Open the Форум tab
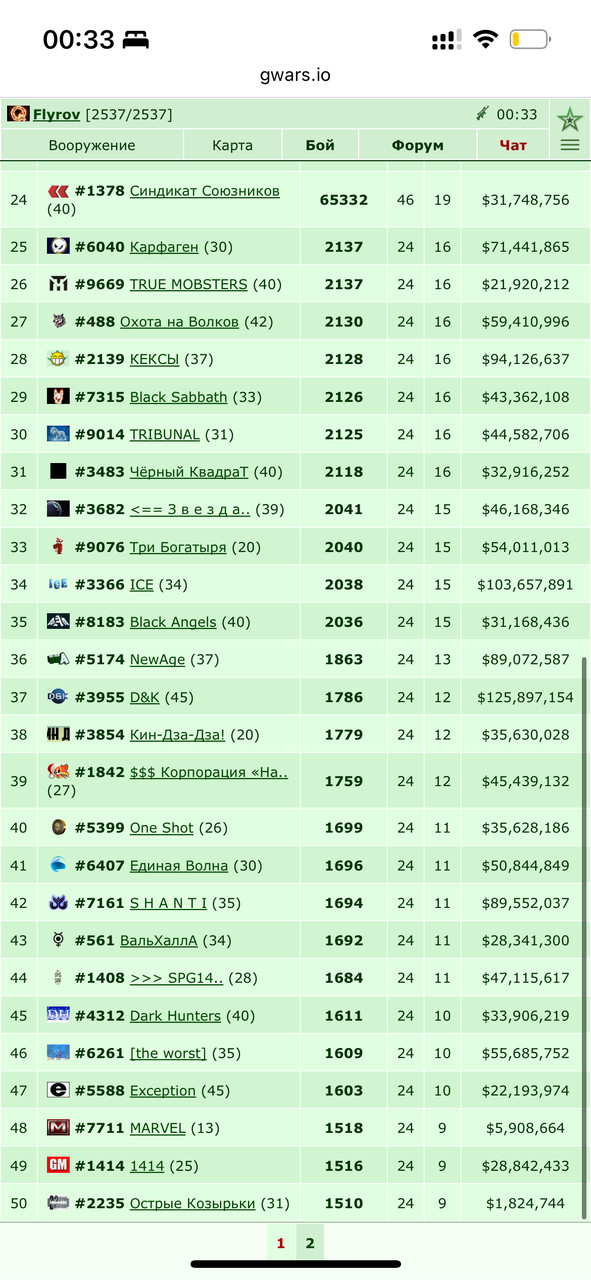Viewport: 591px width, 1280px height. click(417, 145)
